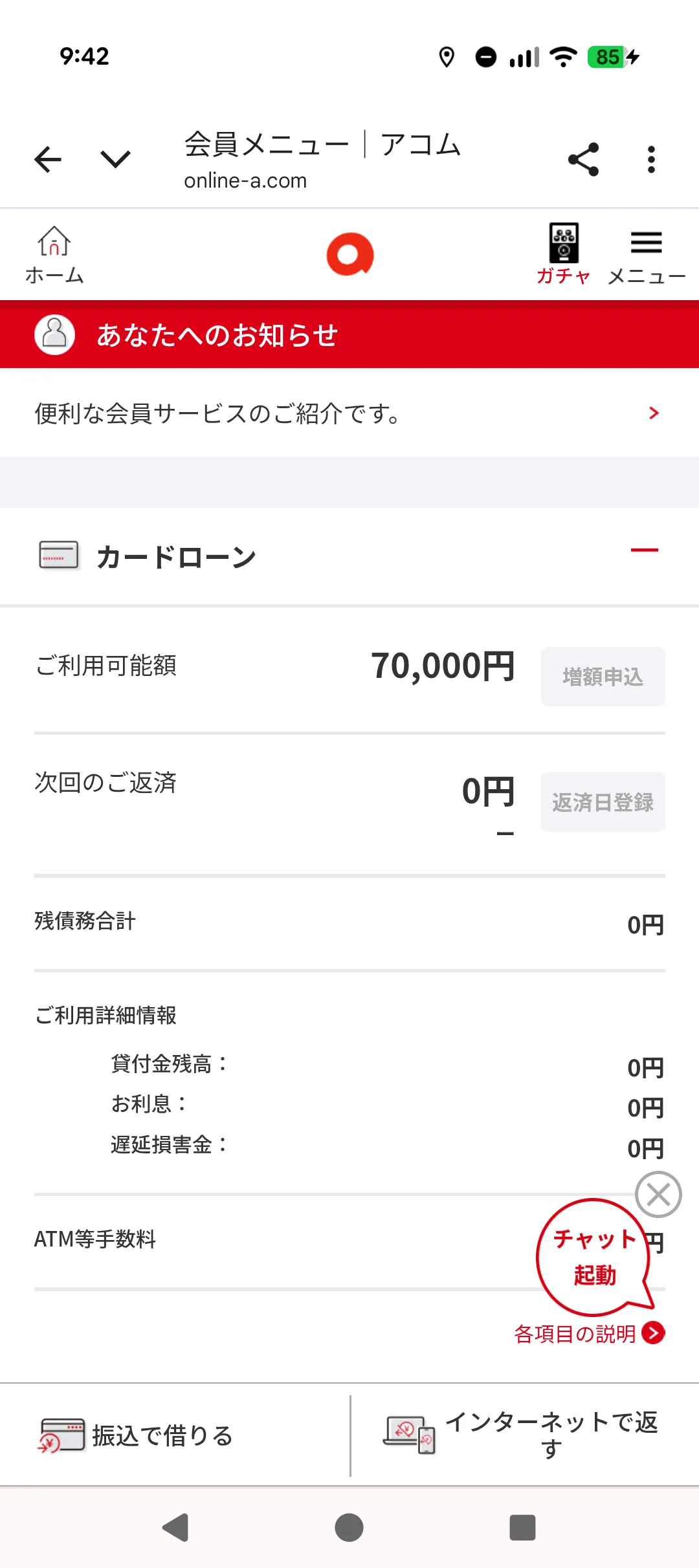This screenshot has height=1568, width=699.
Task: Tap the 返済日登録 button
Action: [603, 802]
